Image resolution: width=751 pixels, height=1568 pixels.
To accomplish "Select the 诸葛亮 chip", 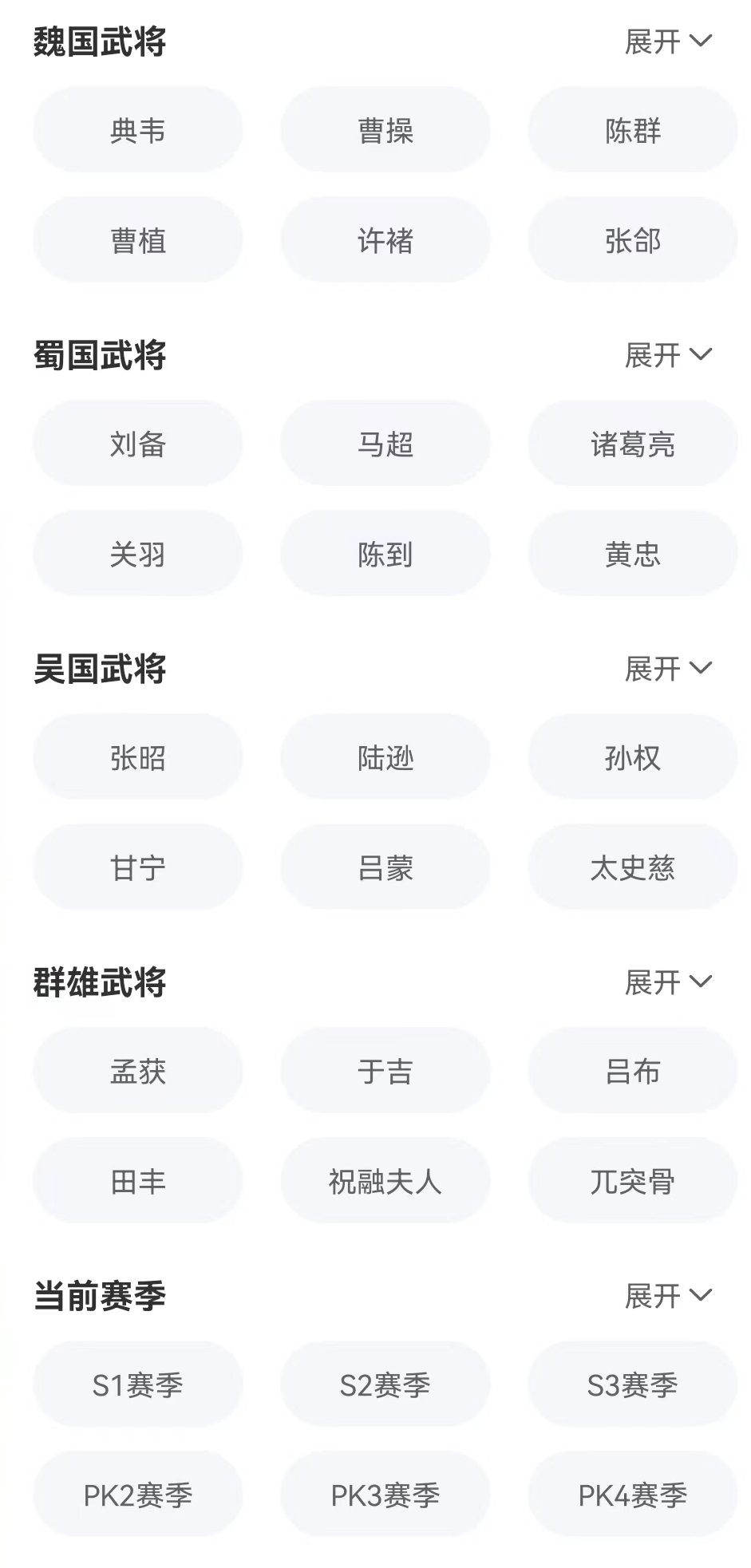I will tap(632, 444).
